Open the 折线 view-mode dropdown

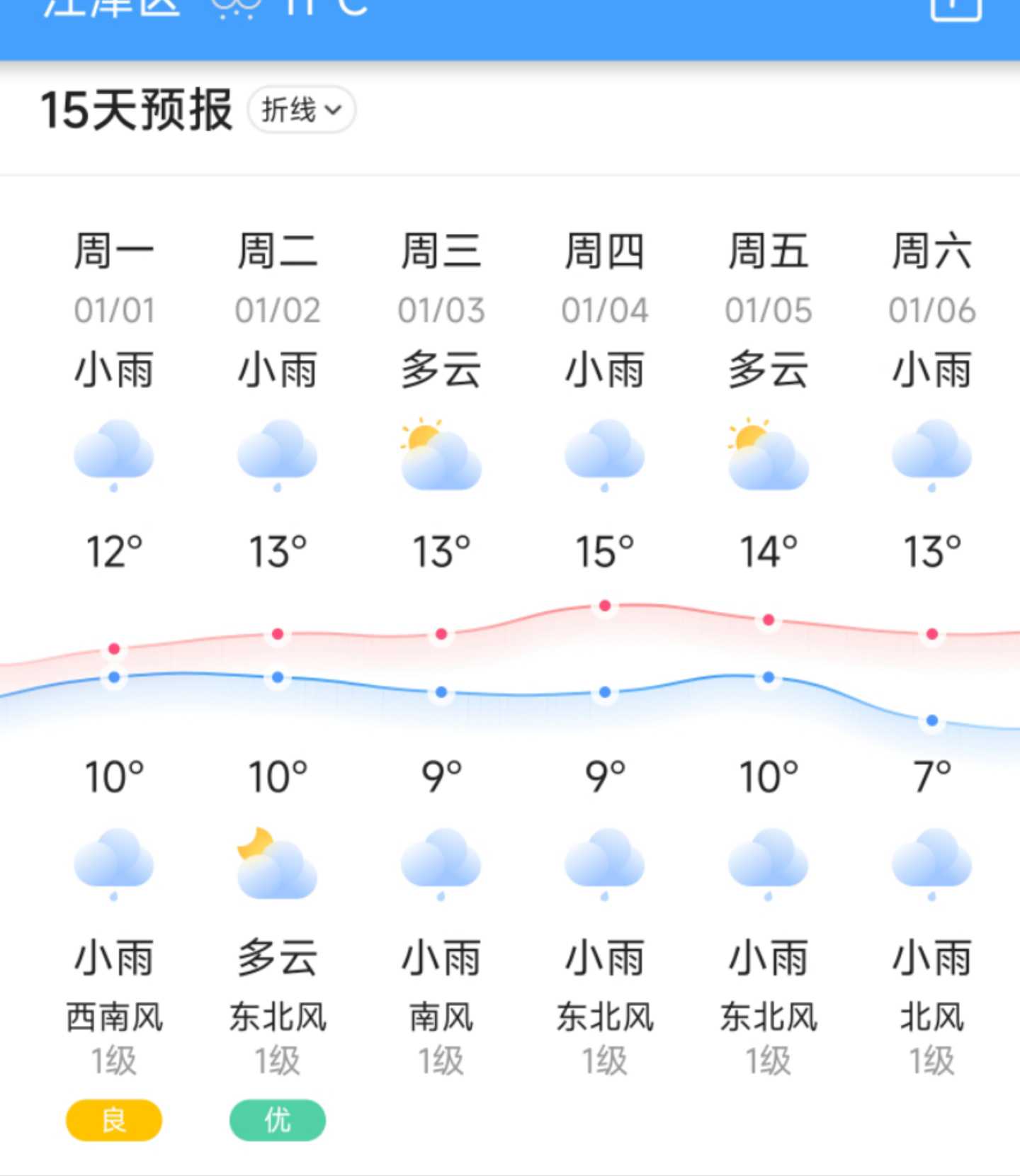[x=301, y=110]
